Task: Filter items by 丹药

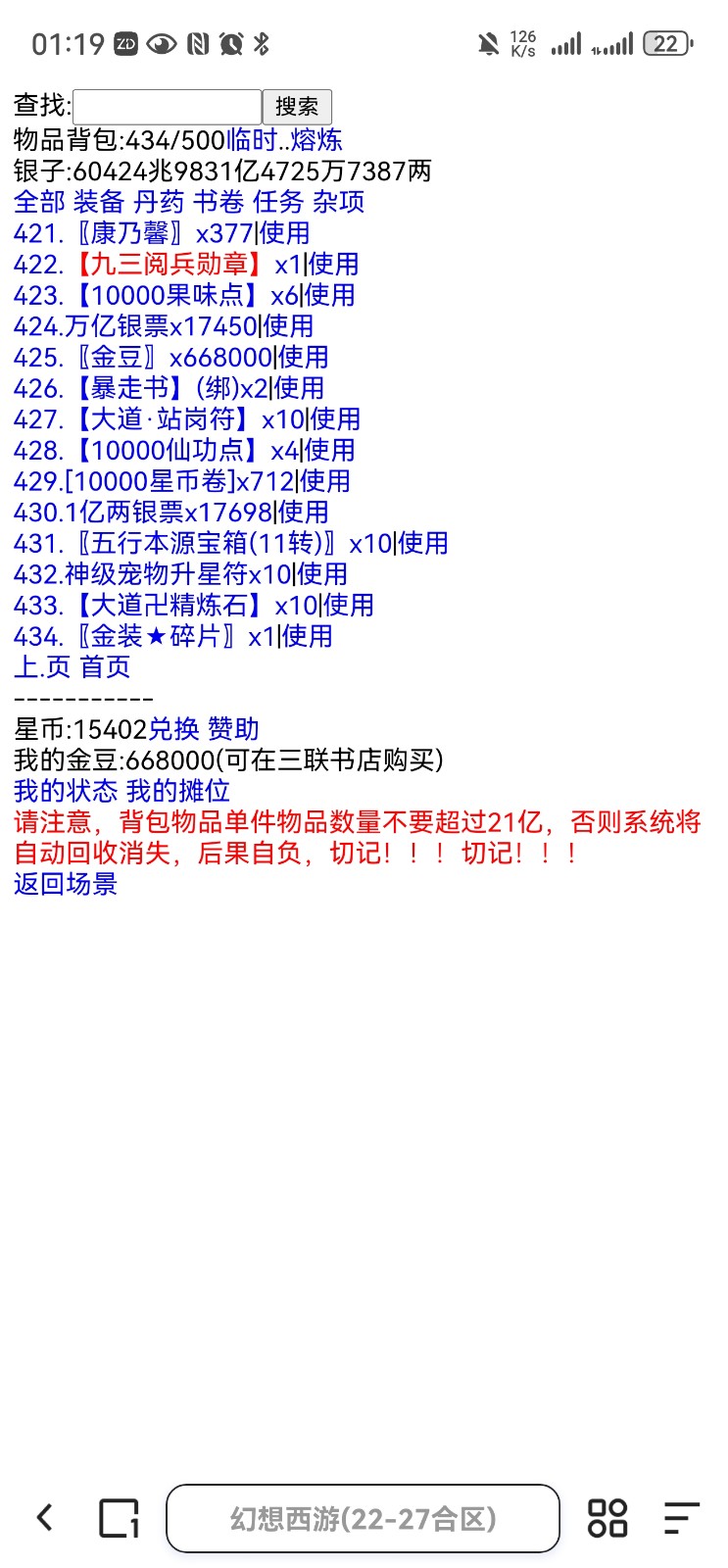Action: [x=159, y=202]
